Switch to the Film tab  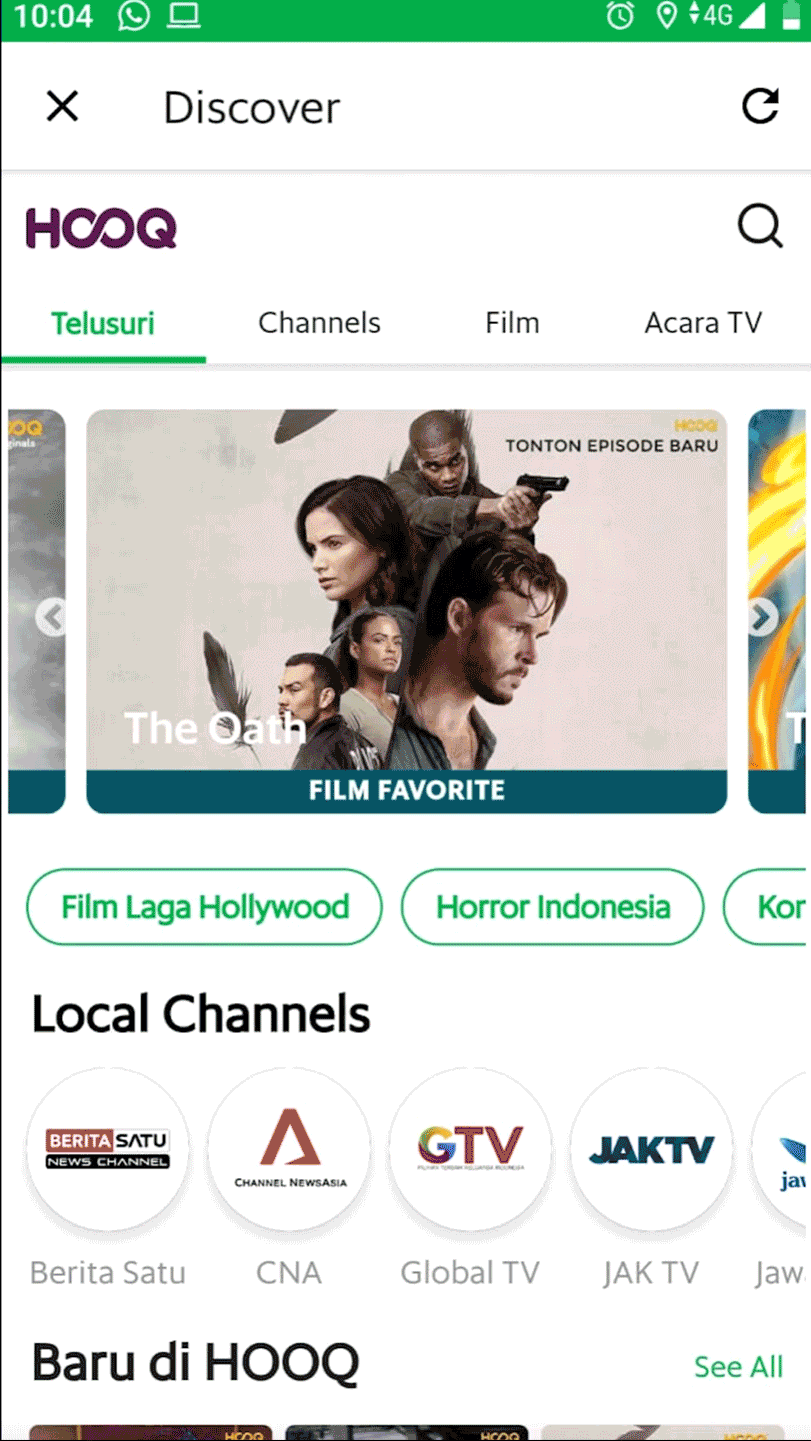(512, 323)
